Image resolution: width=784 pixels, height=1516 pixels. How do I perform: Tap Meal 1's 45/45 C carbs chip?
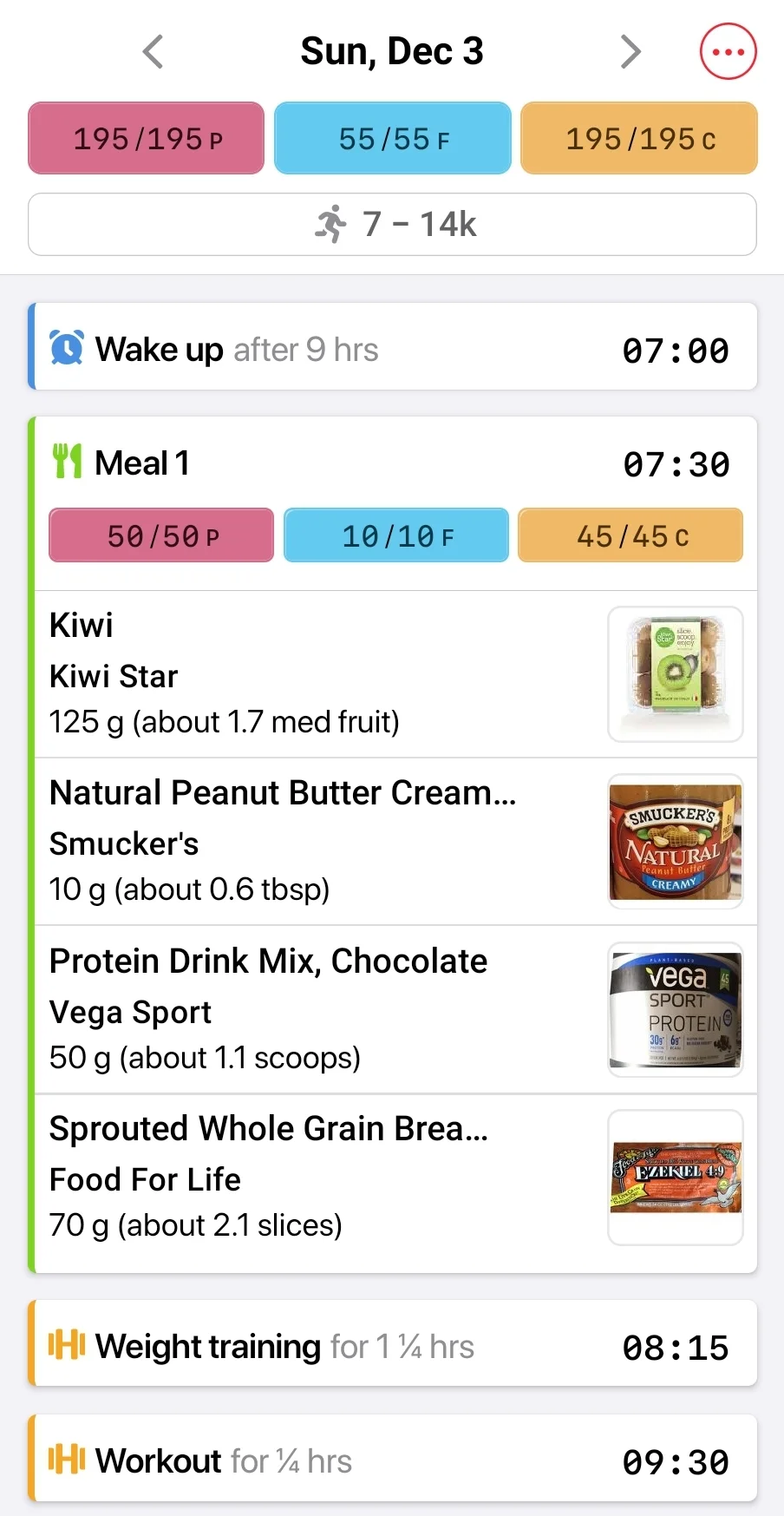(x=630, y=535)
